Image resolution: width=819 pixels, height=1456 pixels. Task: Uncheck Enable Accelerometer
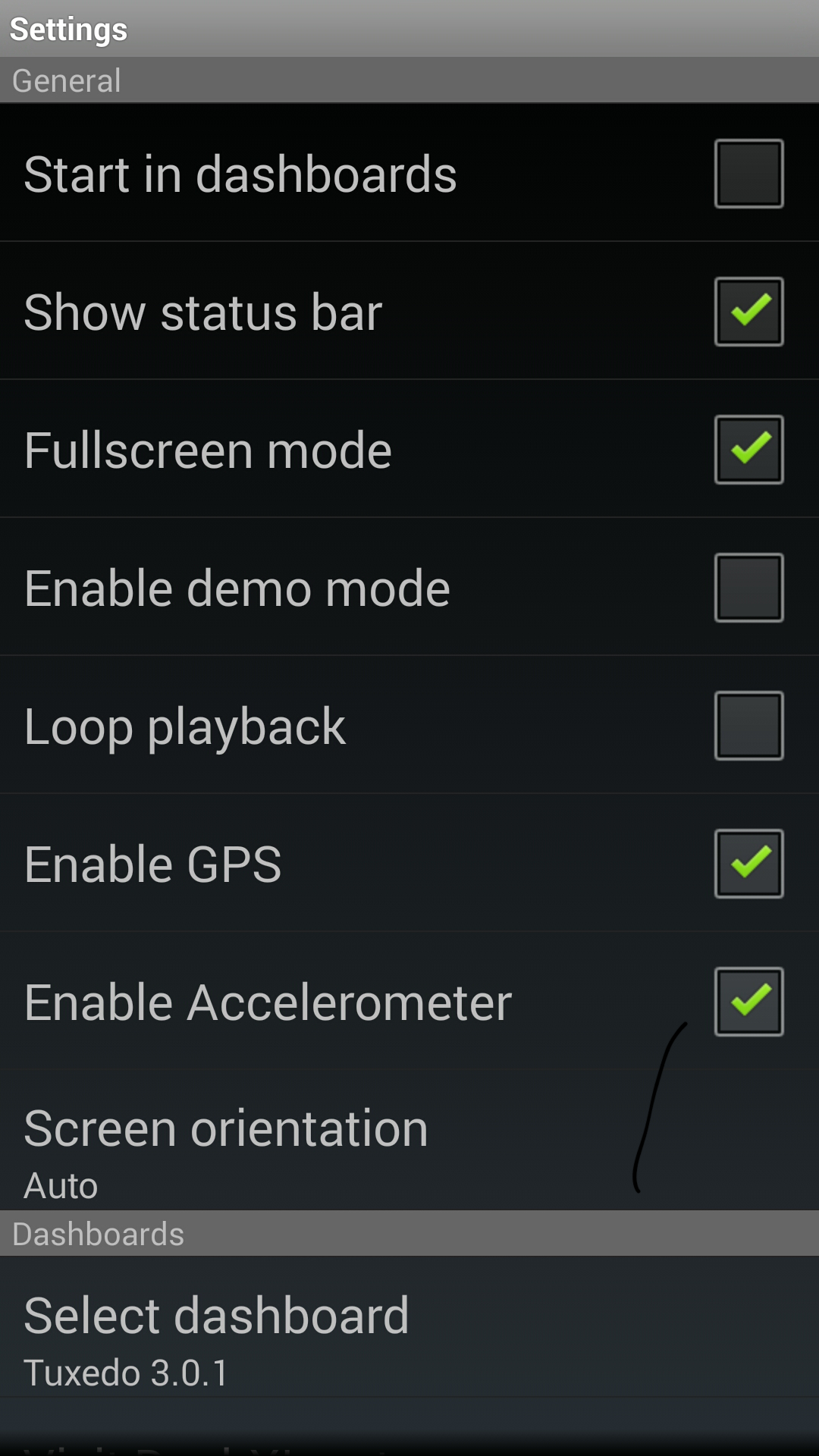click(748, 1001)
